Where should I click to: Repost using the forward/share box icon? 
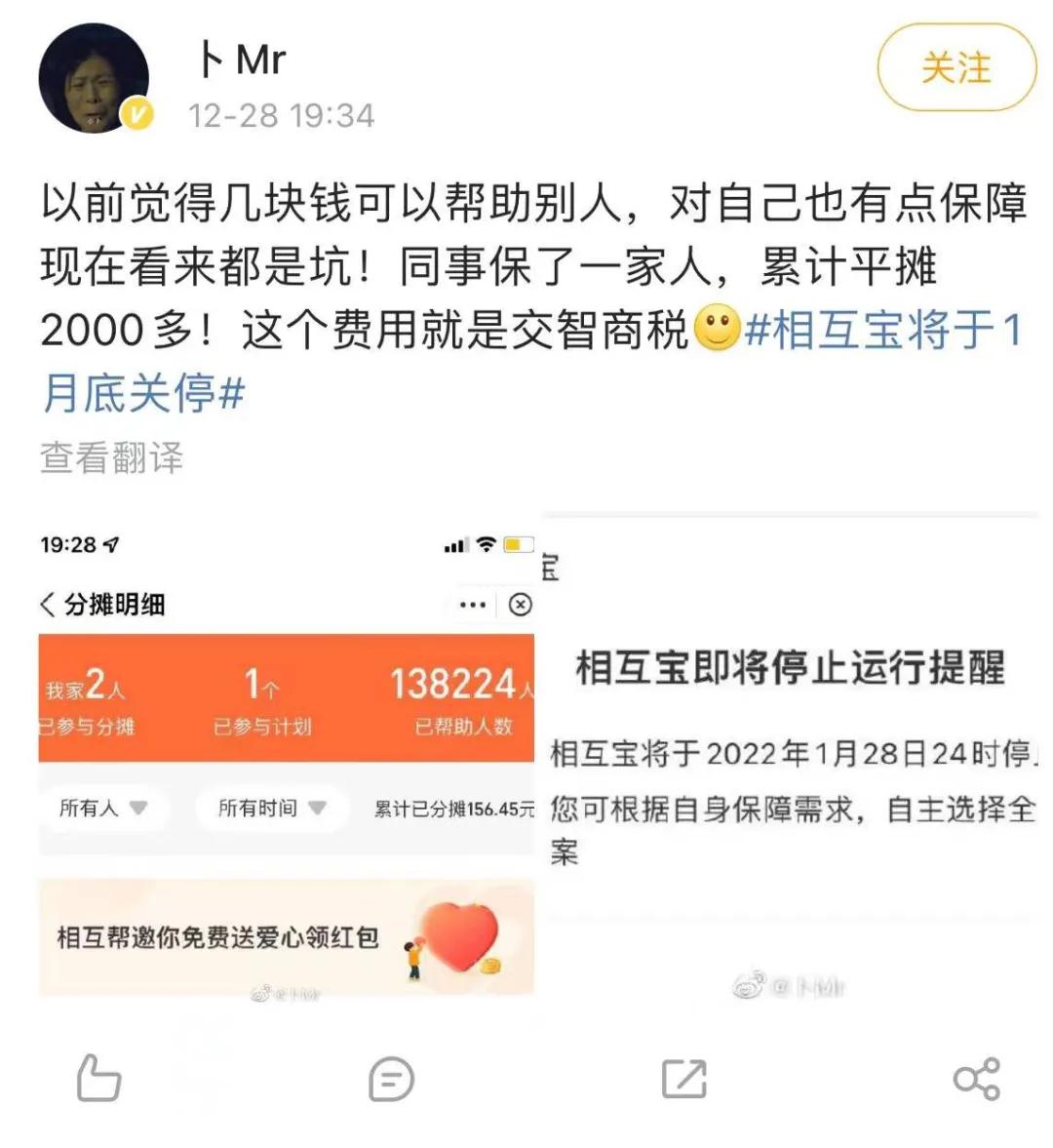click(682, 1078)
